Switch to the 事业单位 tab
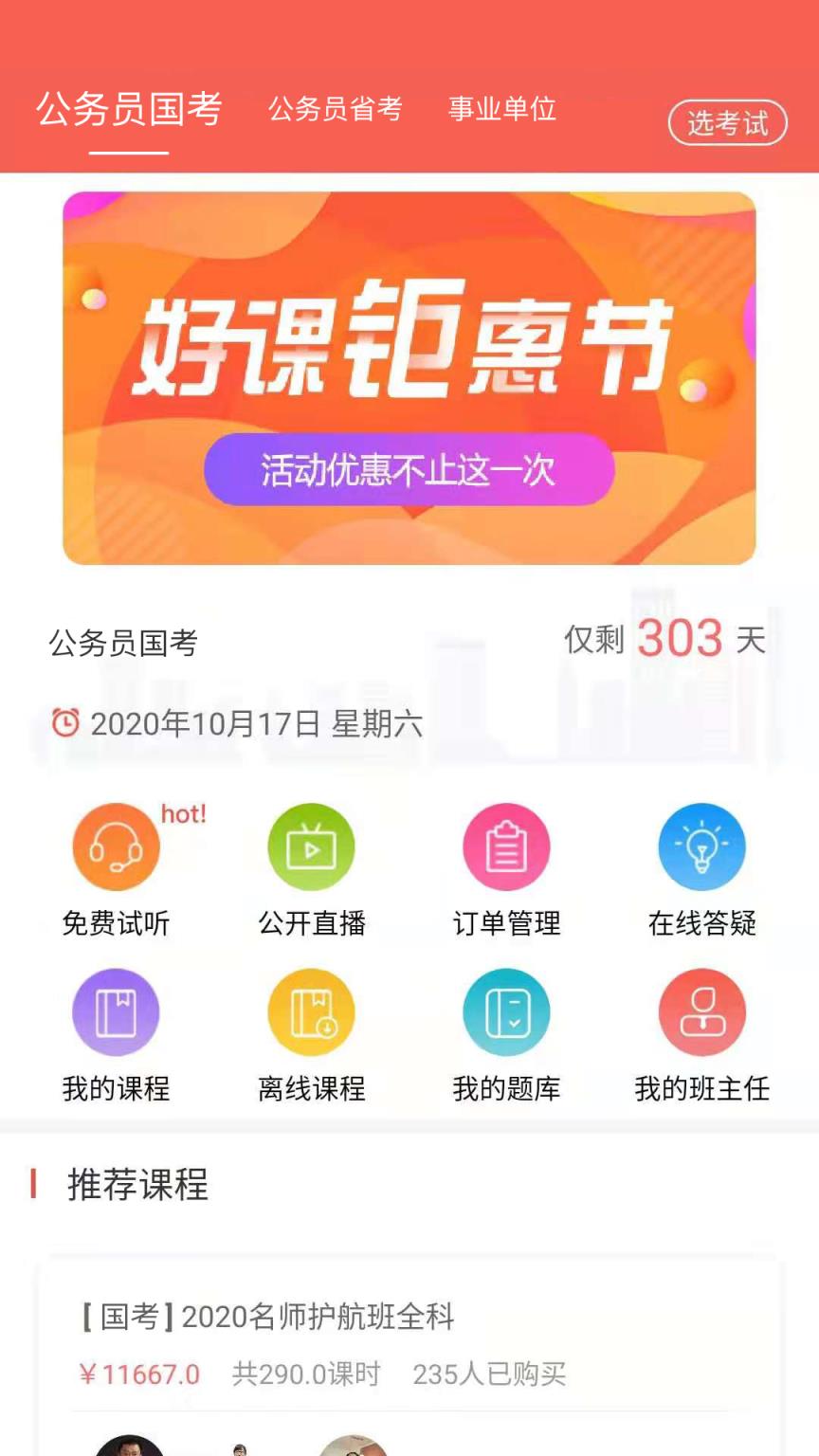The height and width of the screenshot is (1456, 819). click(502, 110)
